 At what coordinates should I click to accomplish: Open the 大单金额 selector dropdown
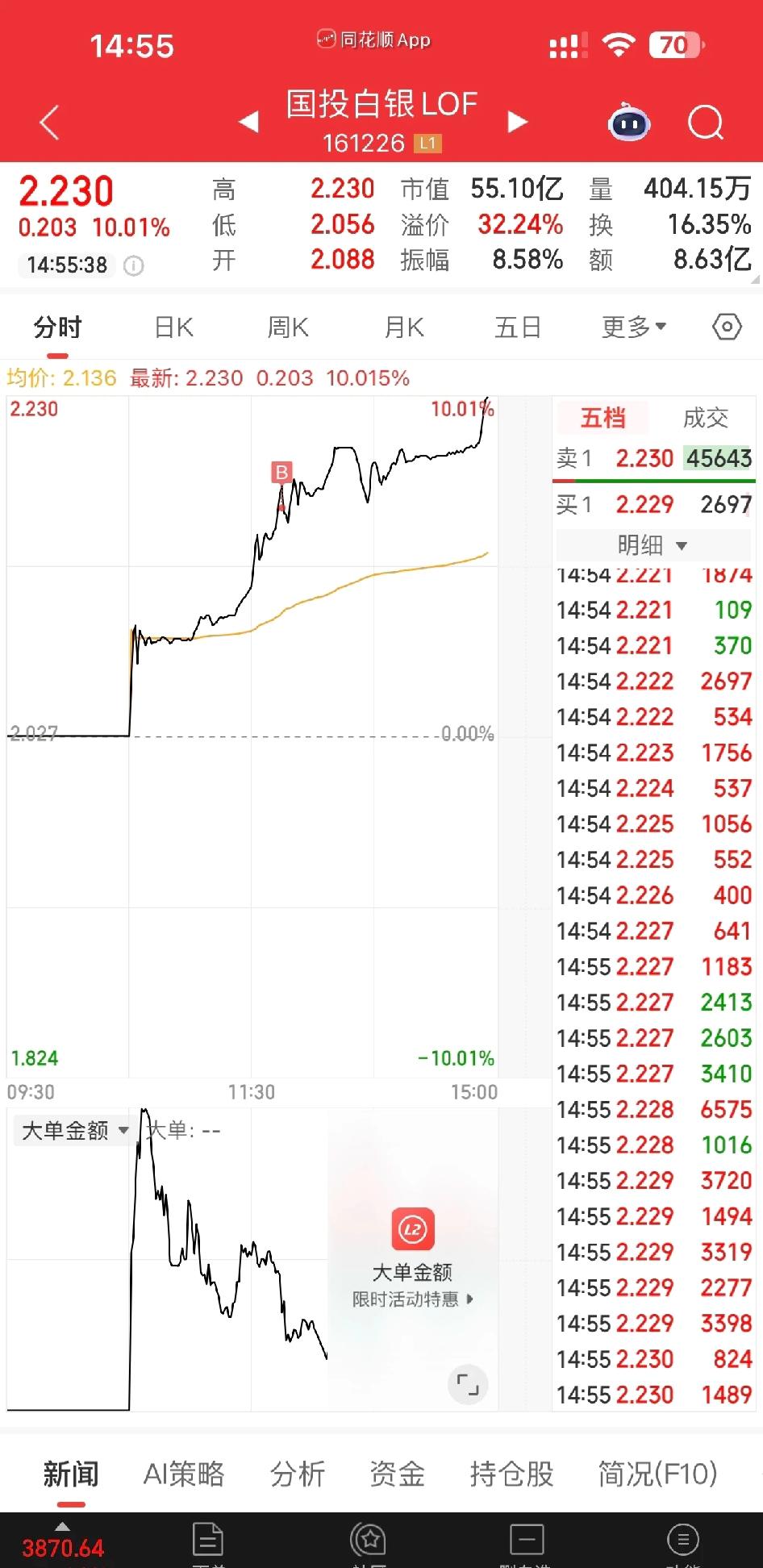point(73,1131)
